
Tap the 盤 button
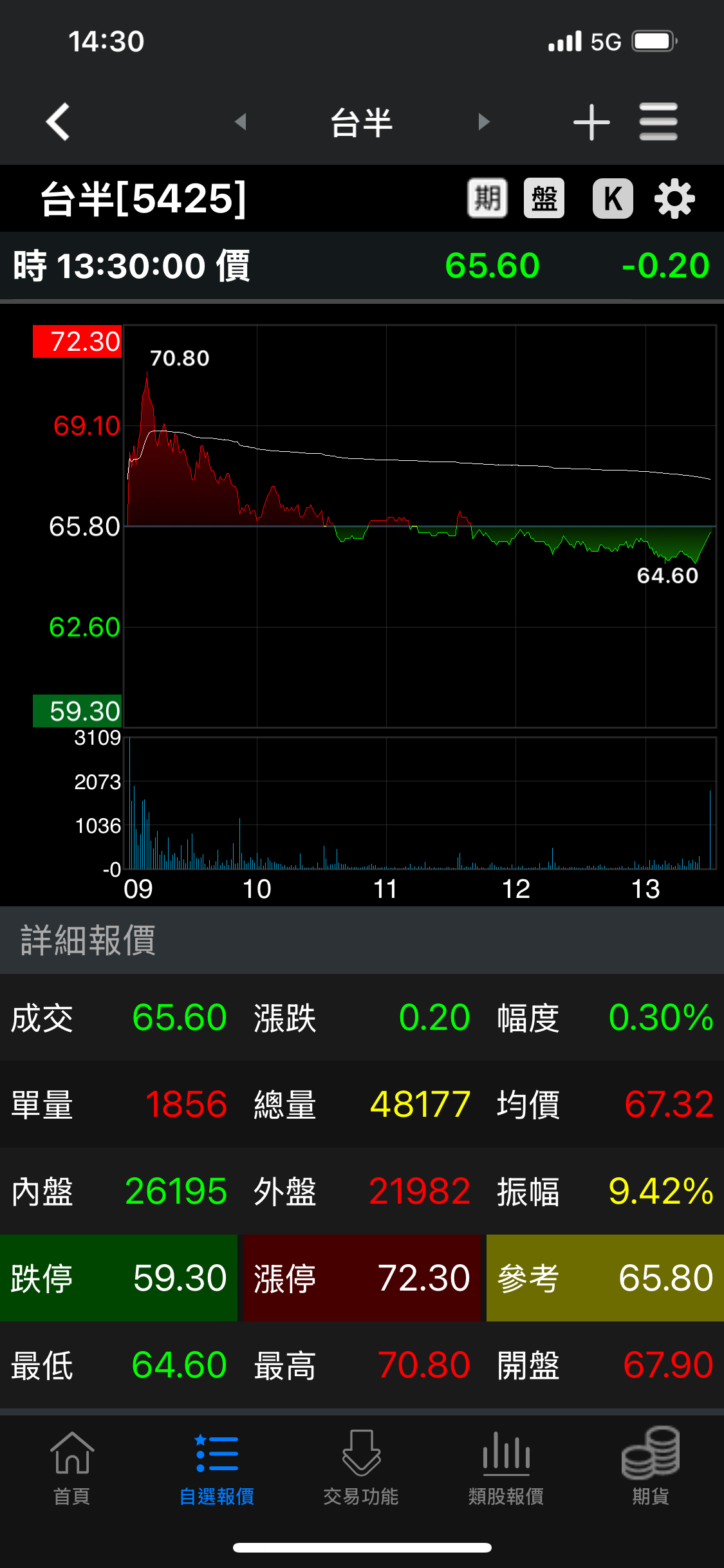point(544,198)
